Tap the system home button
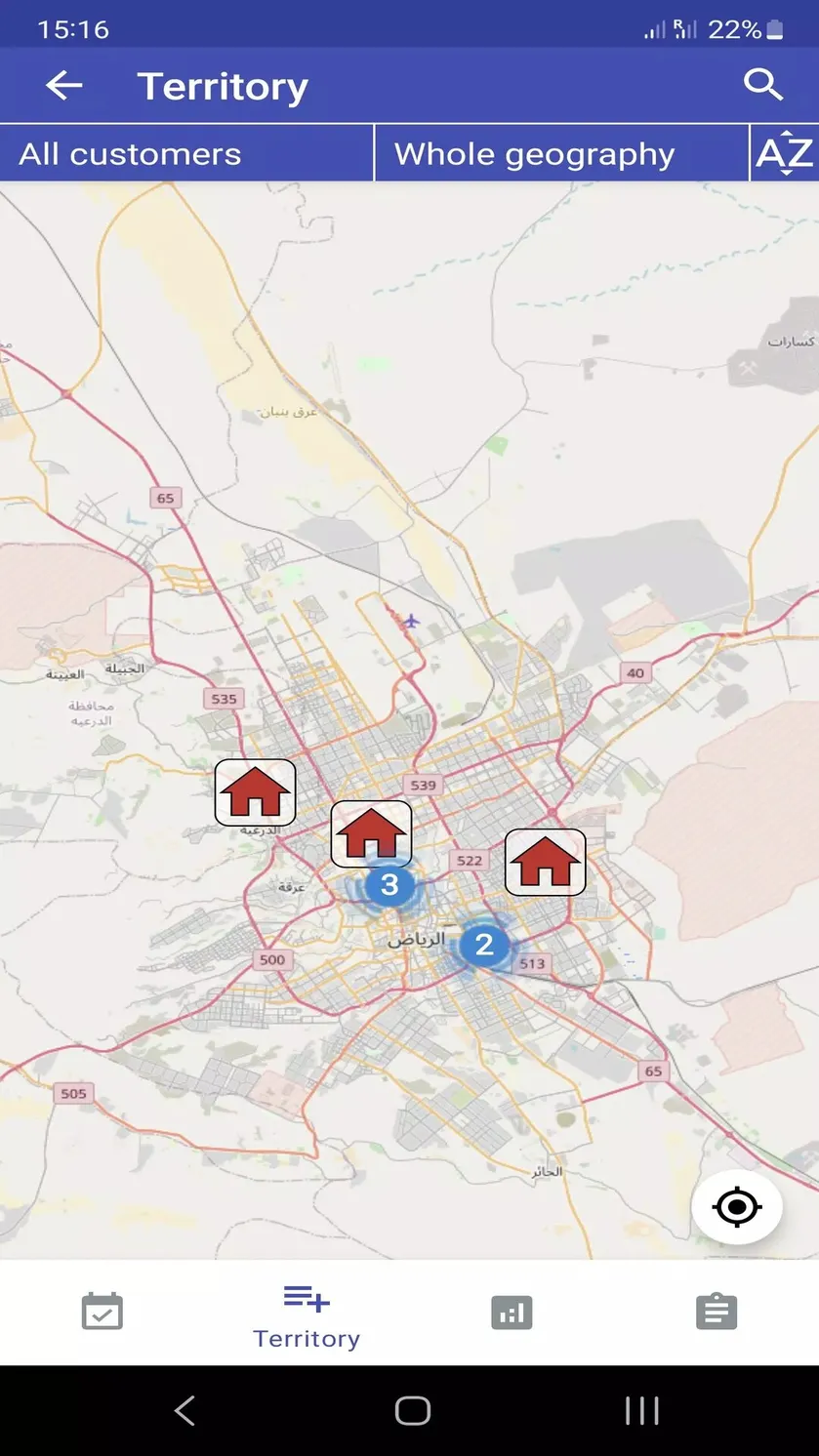Screen dimensions: 819x1456 tap(412, 1410)
